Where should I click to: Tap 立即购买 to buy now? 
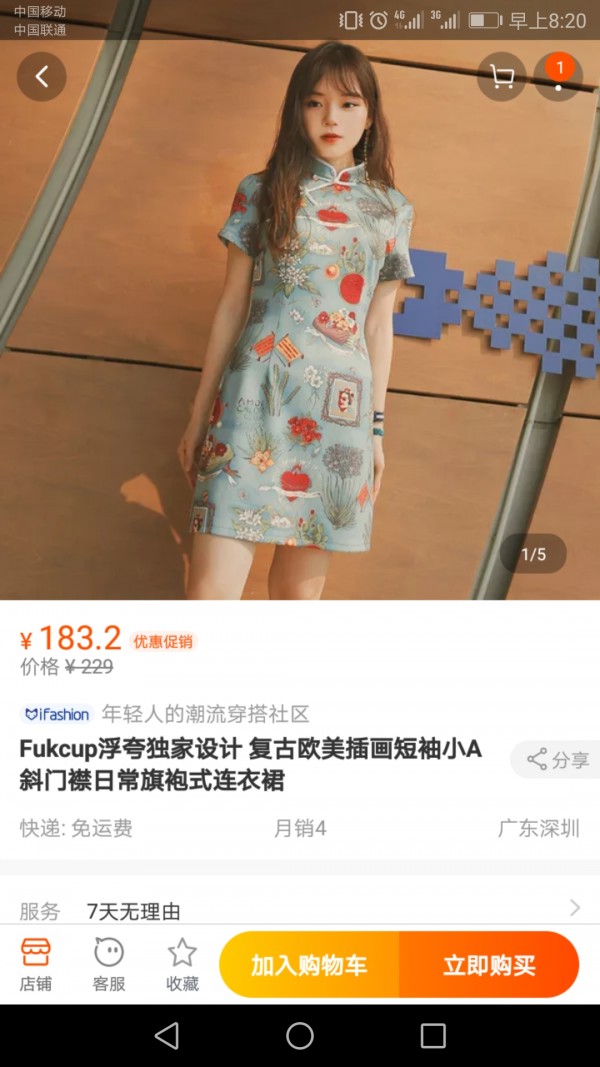tap(489, 965)
